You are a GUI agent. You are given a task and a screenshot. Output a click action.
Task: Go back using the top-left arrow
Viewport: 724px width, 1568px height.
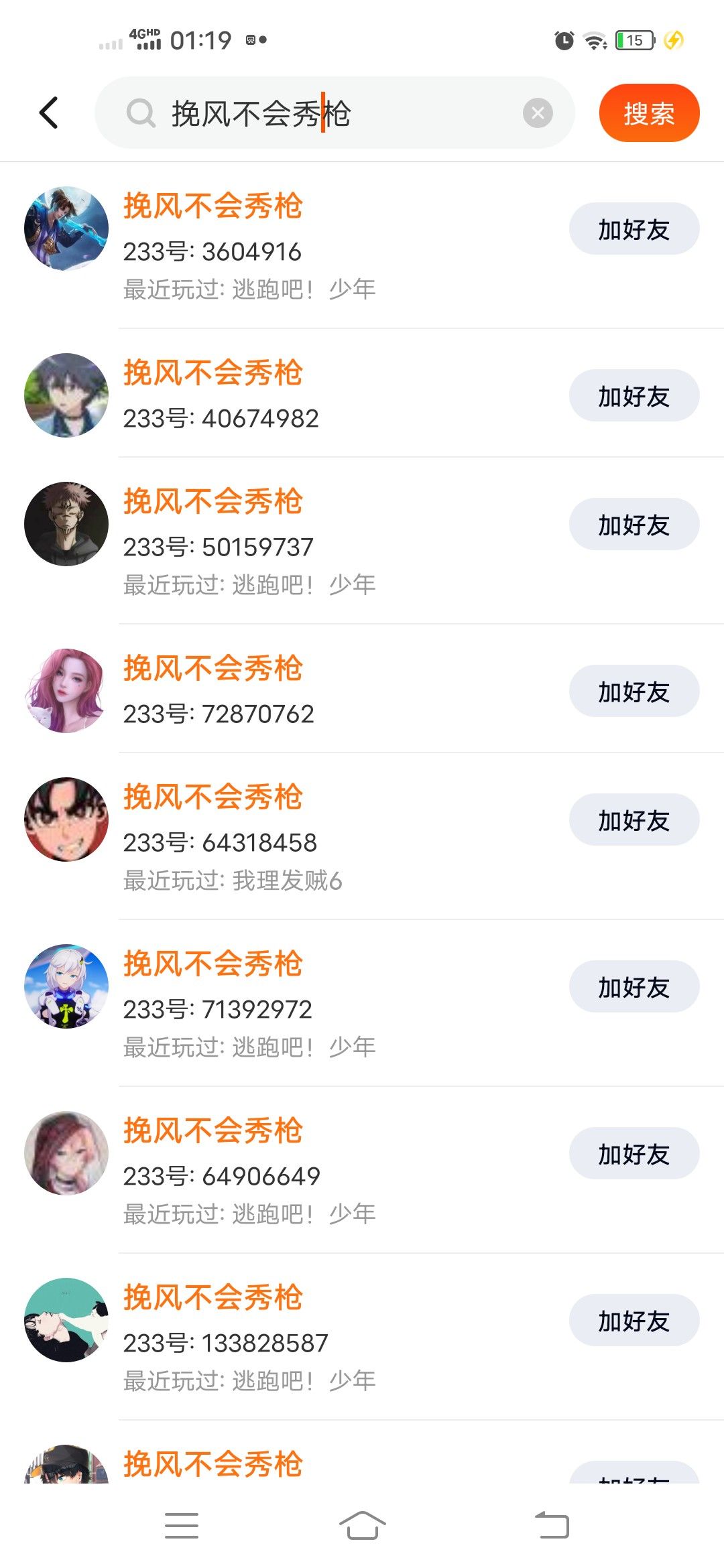tap(49, 113)
